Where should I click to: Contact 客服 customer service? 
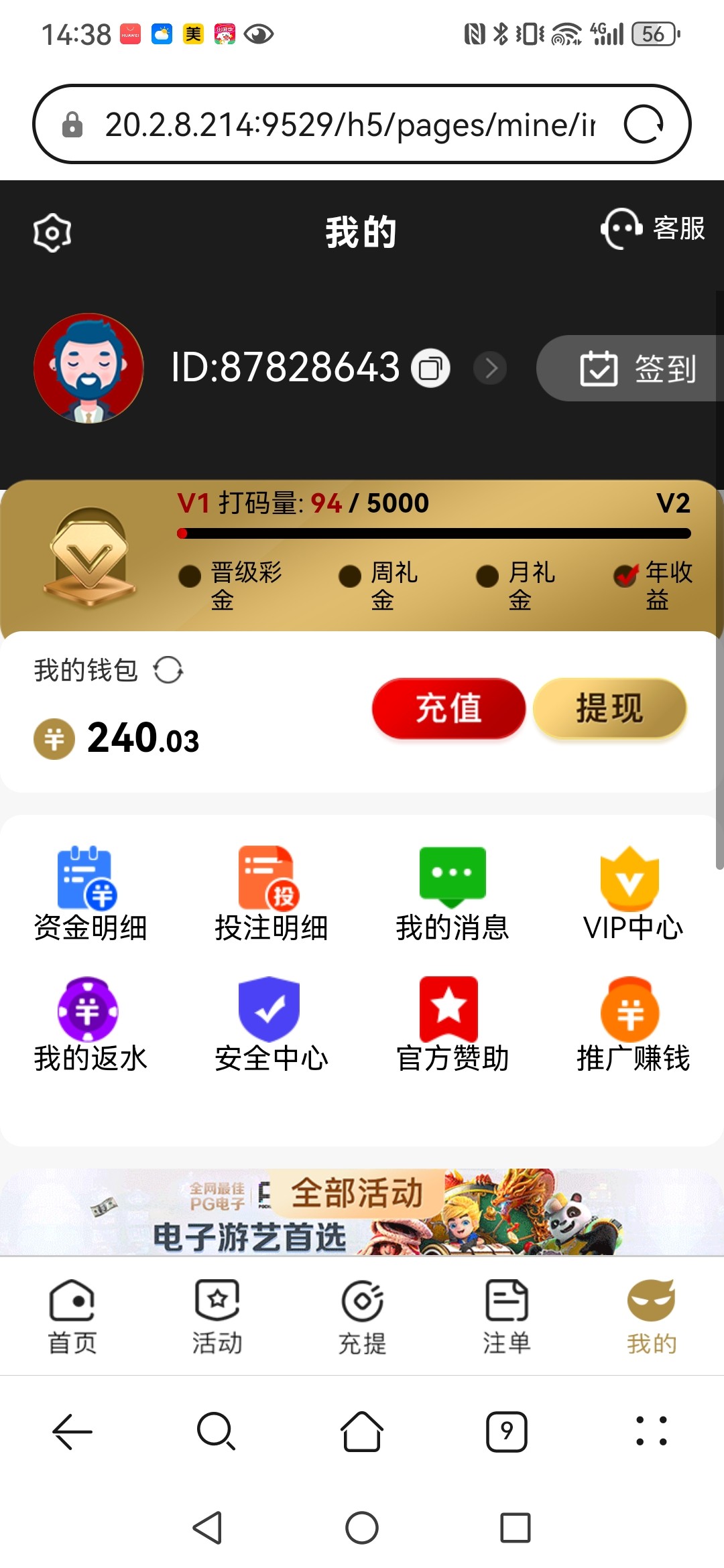coord(653,229)
